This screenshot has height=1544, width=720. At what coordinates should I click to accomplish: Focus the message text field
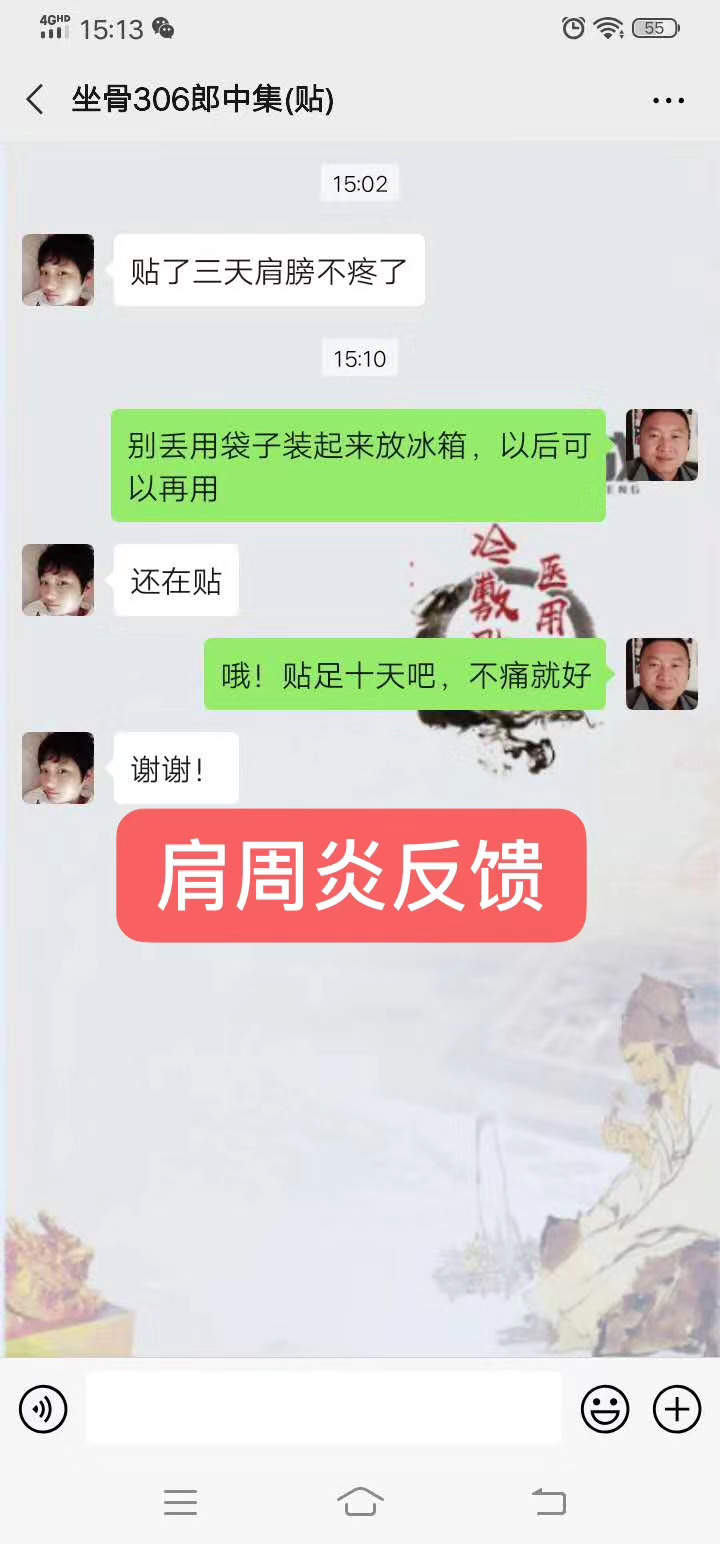pos(323,1408)
